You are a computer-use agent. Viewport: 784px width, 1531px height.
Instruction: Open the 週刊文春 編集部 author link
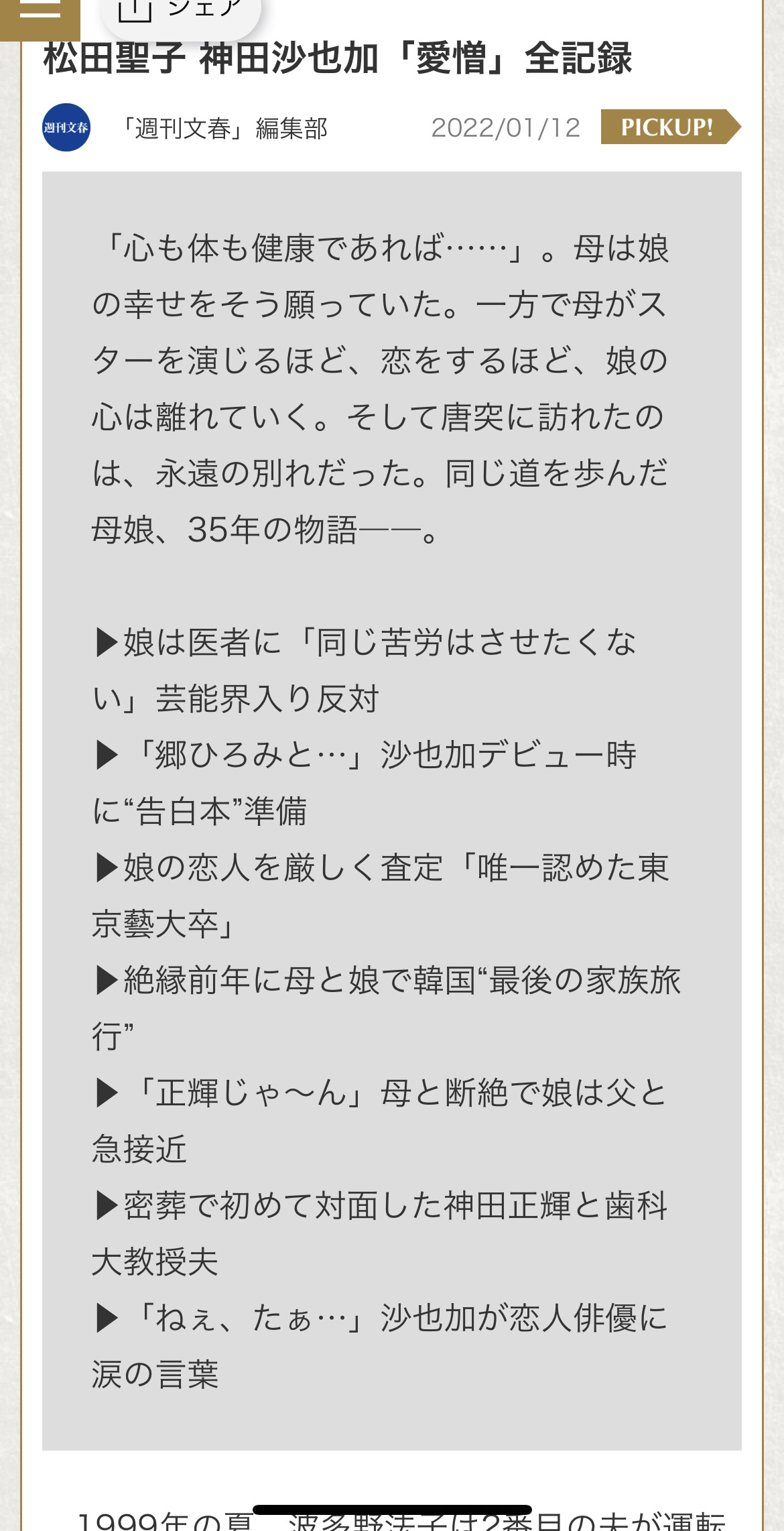224,128
